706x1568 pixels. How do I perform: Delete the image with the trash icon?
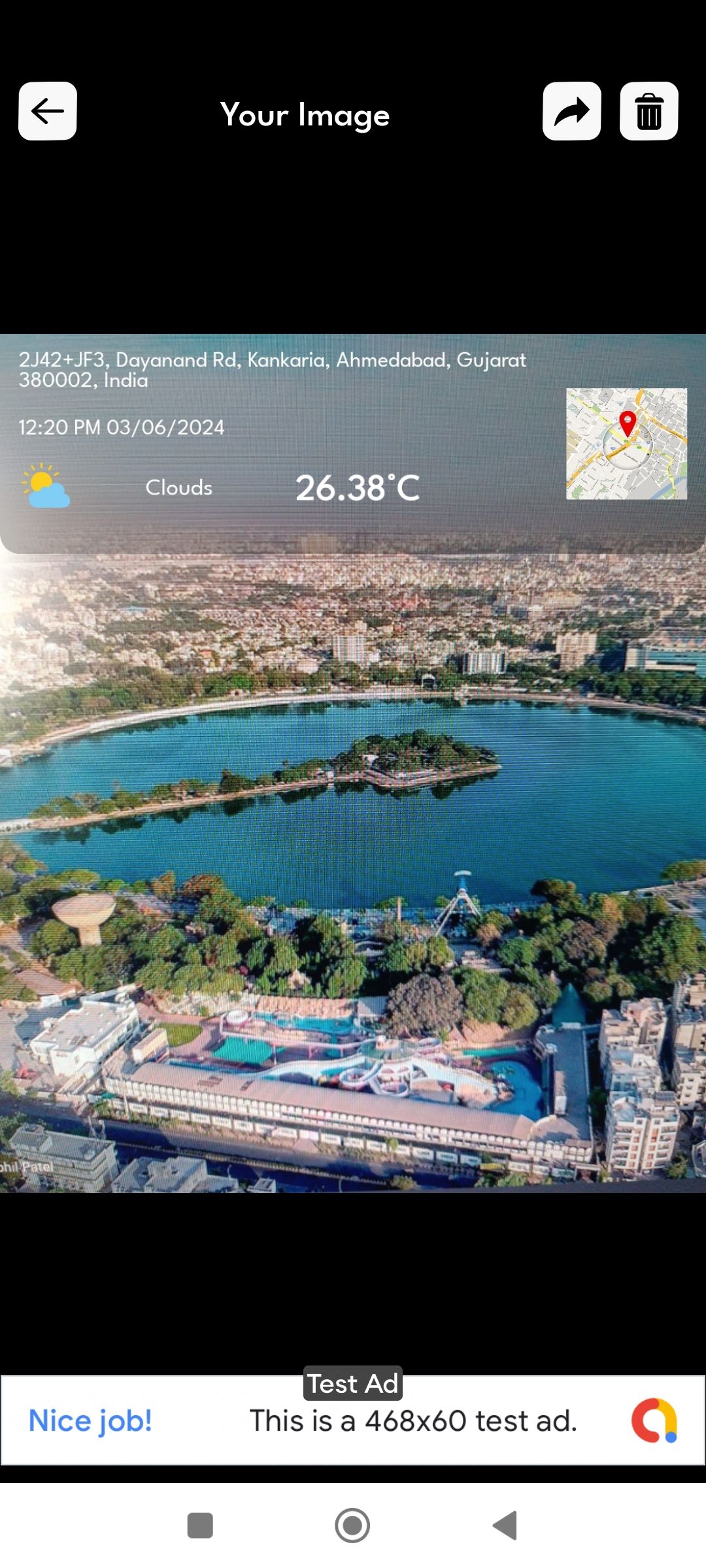tap(648, 111)
